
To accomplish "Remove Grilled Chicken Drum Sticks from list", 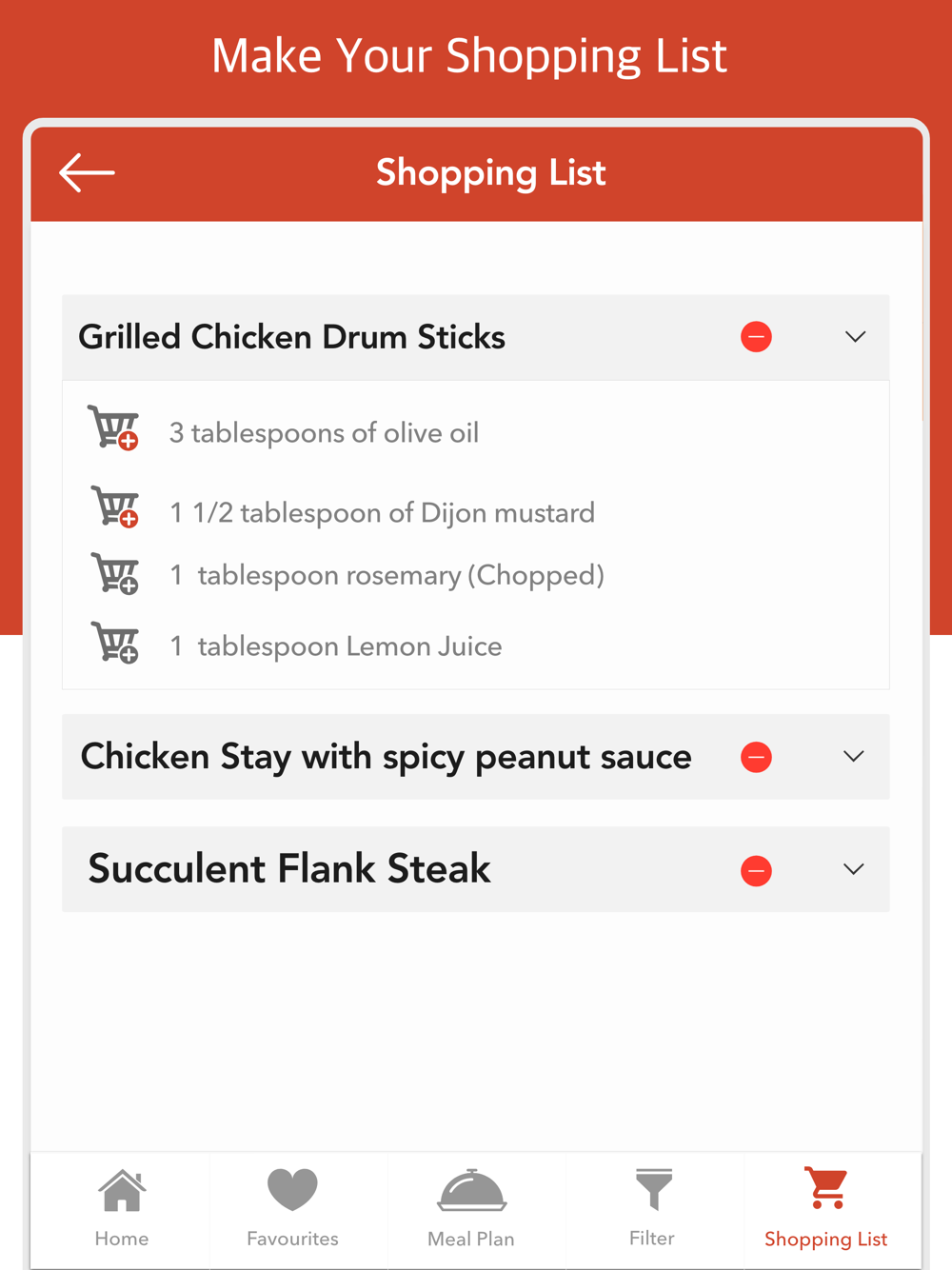I will coord(756,337).
